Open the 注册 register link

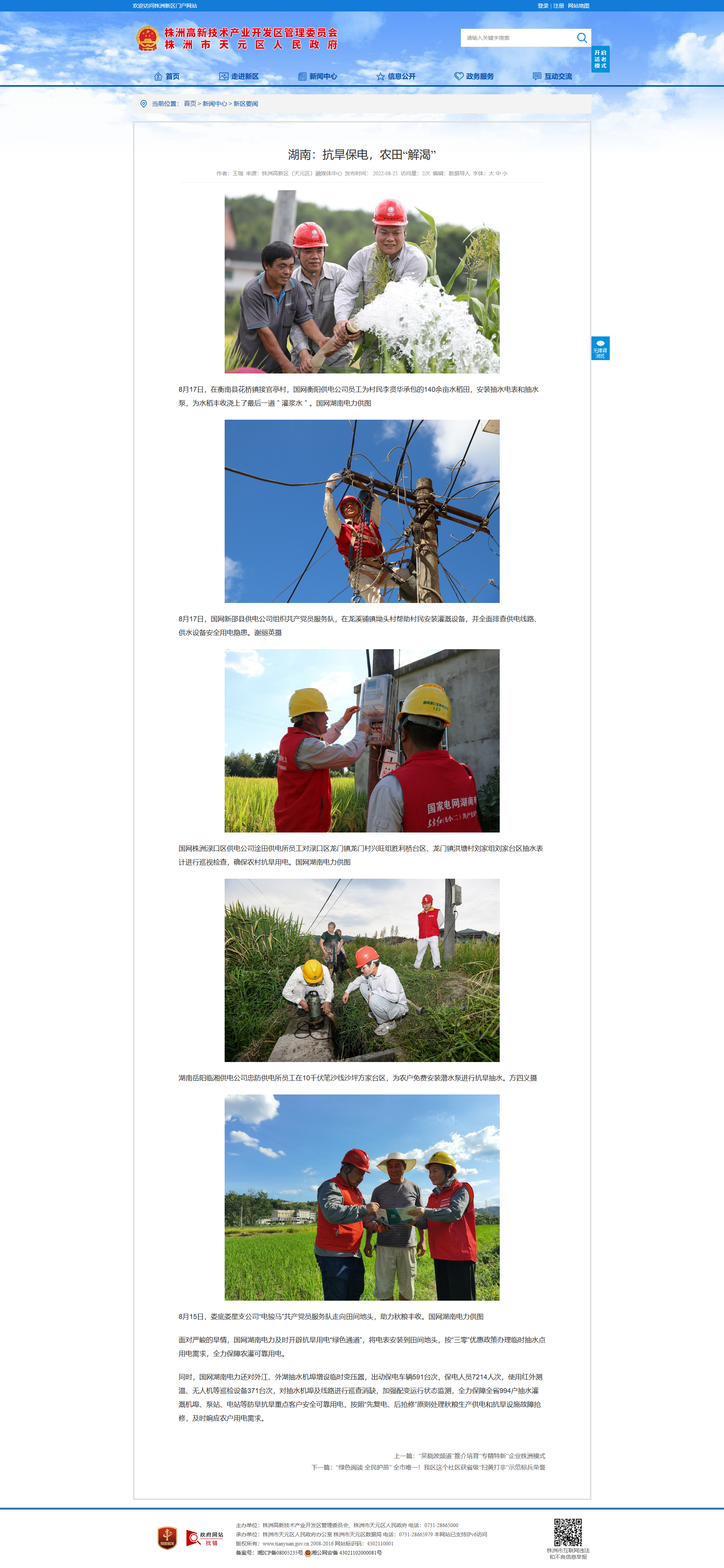point(558,5)
